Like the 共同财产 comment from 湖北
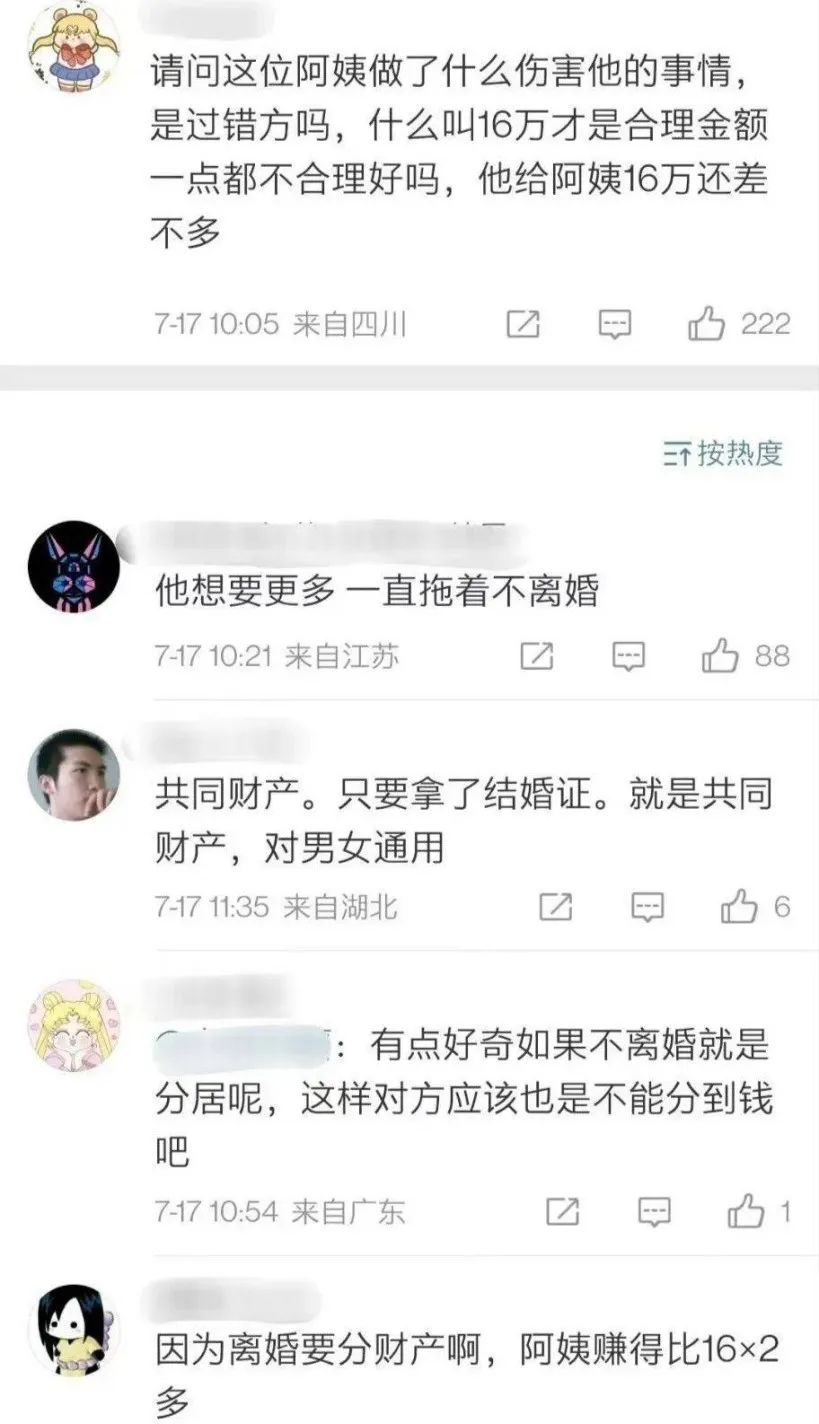 (x=739, y=907)
